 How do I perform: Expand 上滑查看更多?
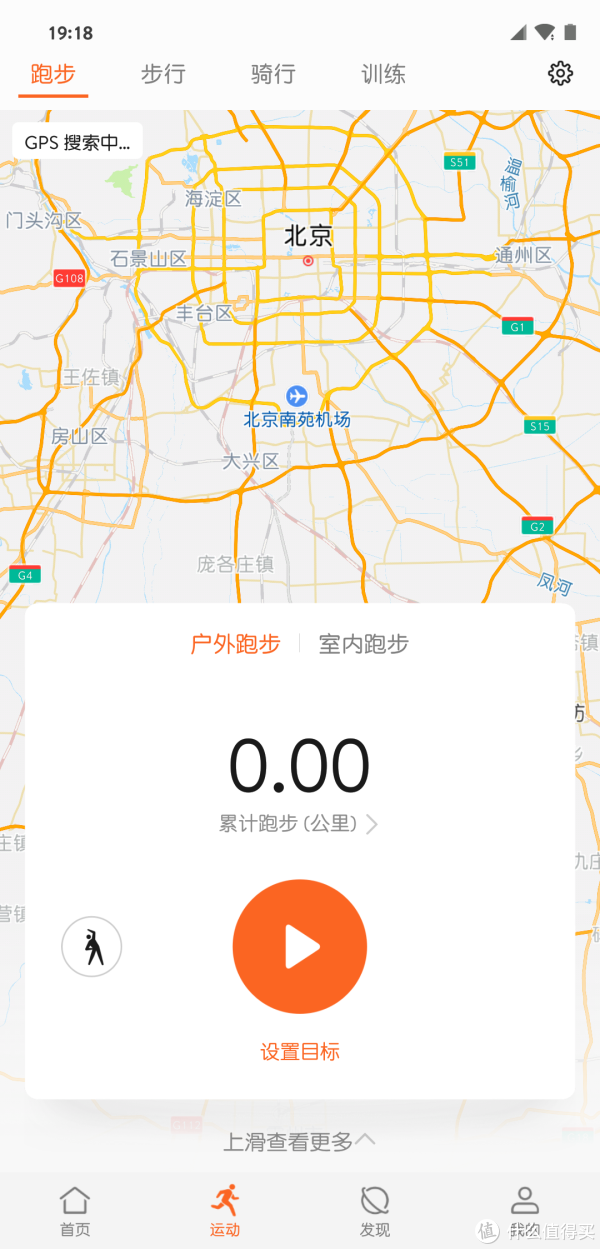tap(299, 1140)
